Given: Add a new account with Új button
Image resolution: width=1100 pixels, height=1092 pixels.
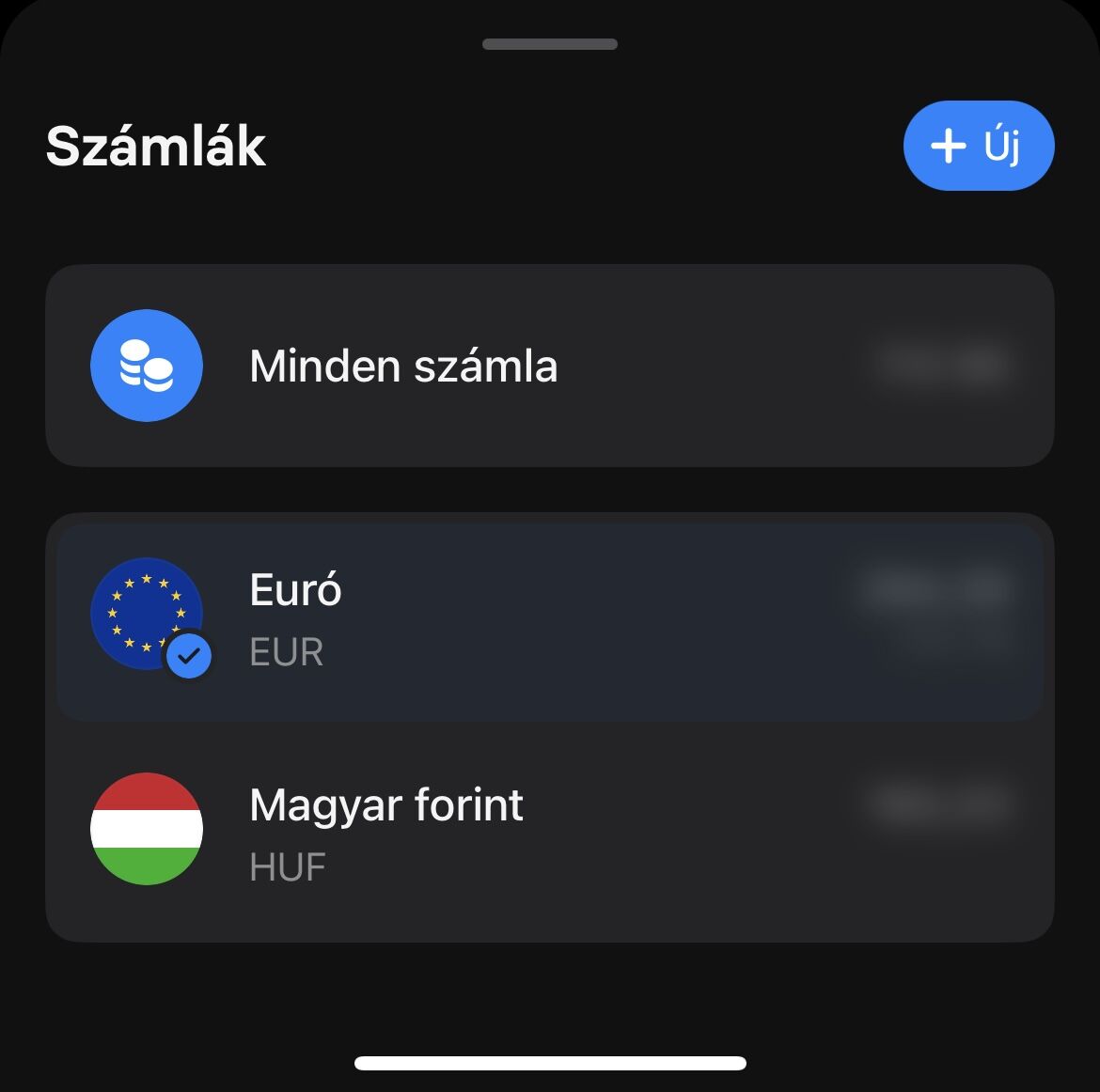Looking at the screenshot, I should (978, 146).
